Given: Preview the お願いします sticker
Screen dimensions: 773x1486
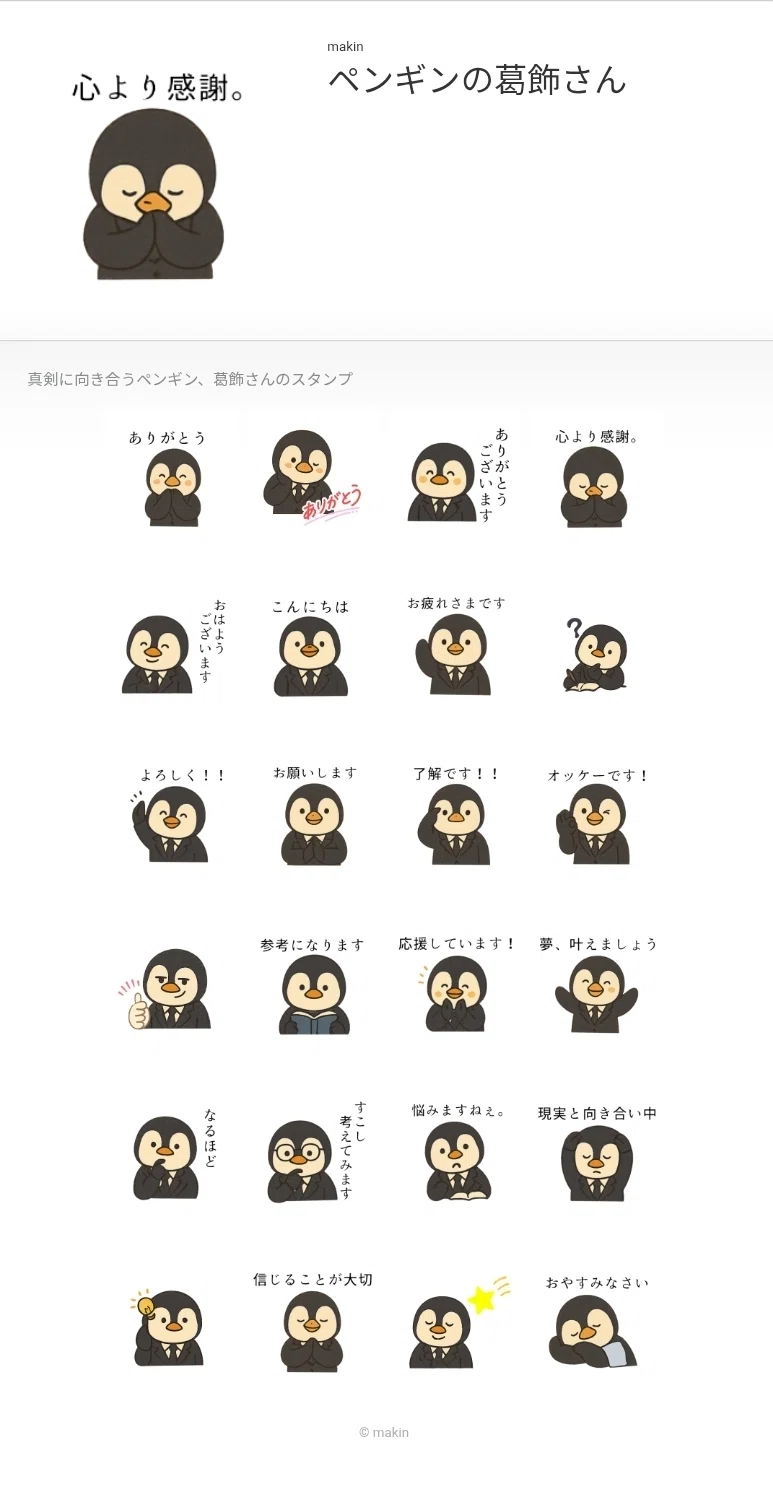Looking at the screenshot, I should [314, 815].
